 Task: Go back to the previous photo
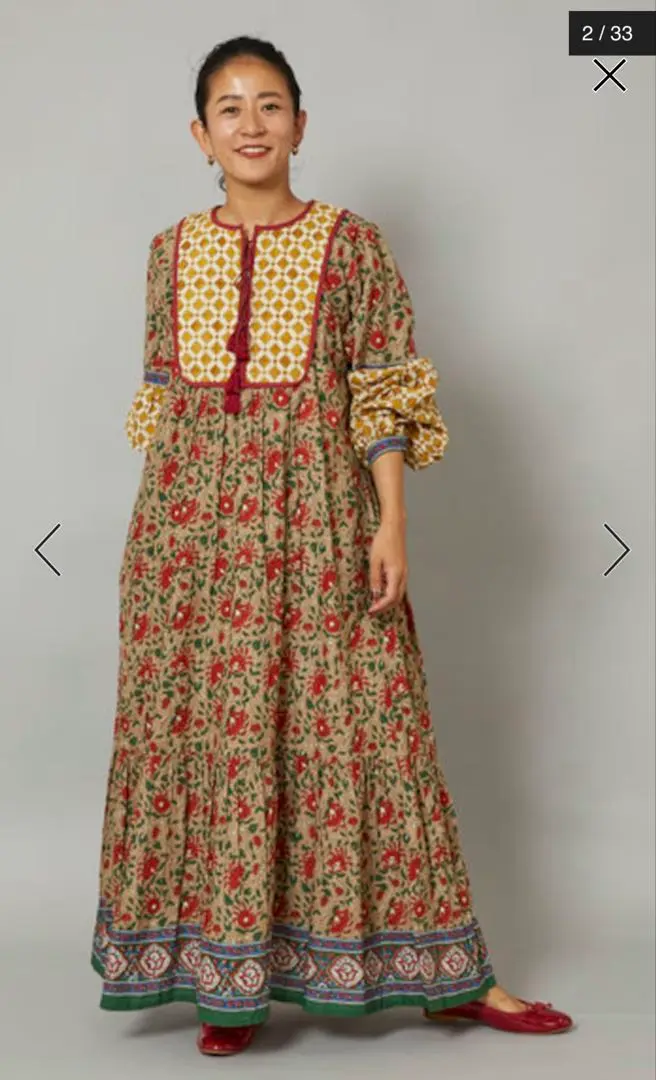[47, 550]
